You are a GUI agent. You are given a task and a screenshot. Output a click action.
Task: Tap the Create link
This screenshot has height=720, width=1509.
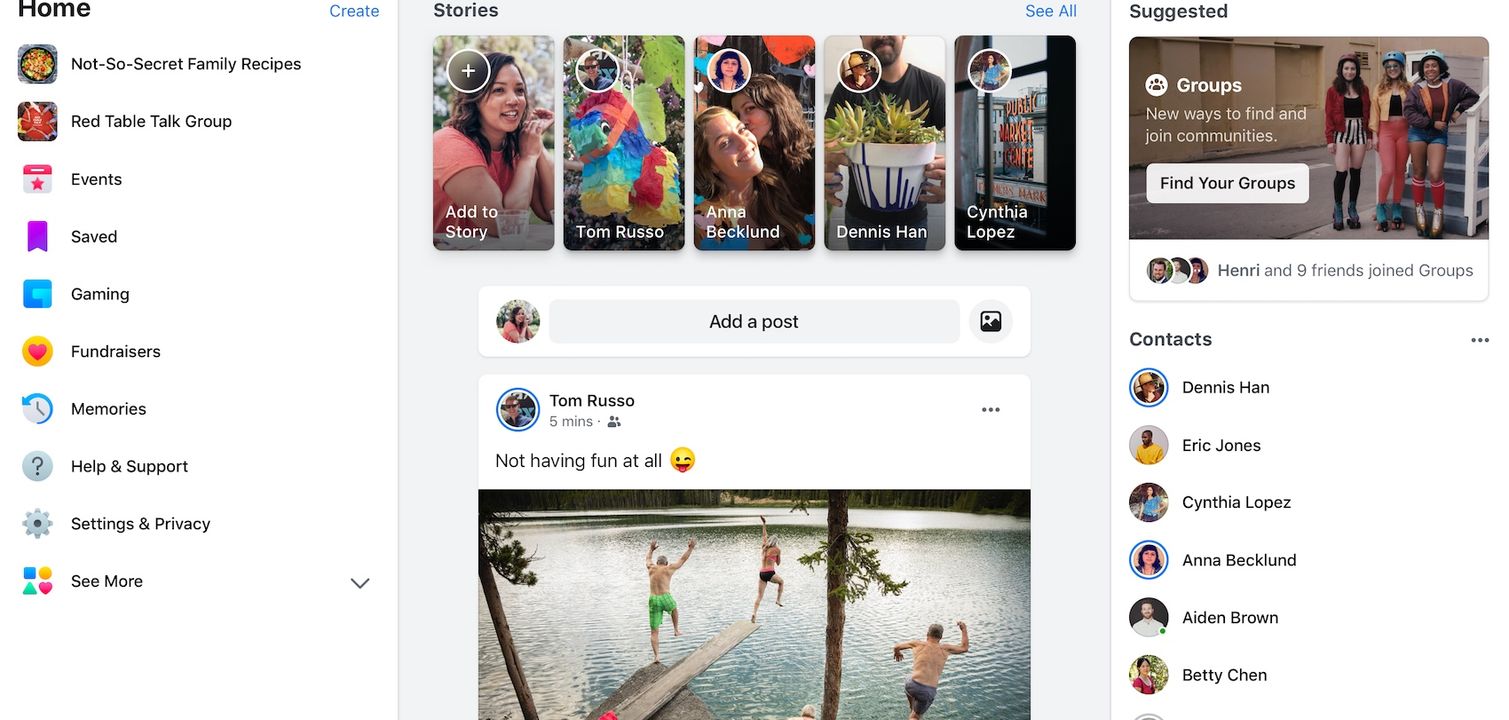coord(354,11)
